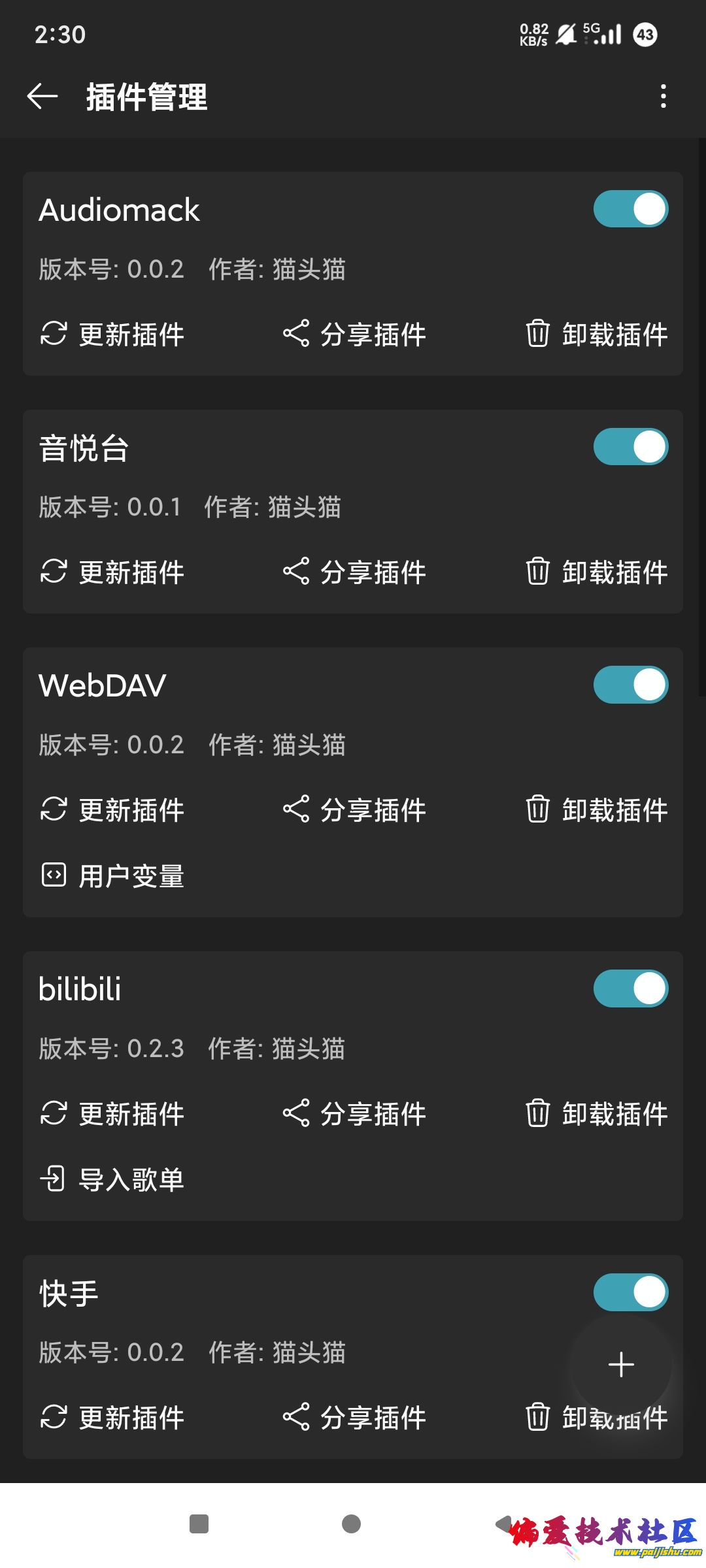
Task: Share the WebDAV plugin
Action: (x=354, y=810)
